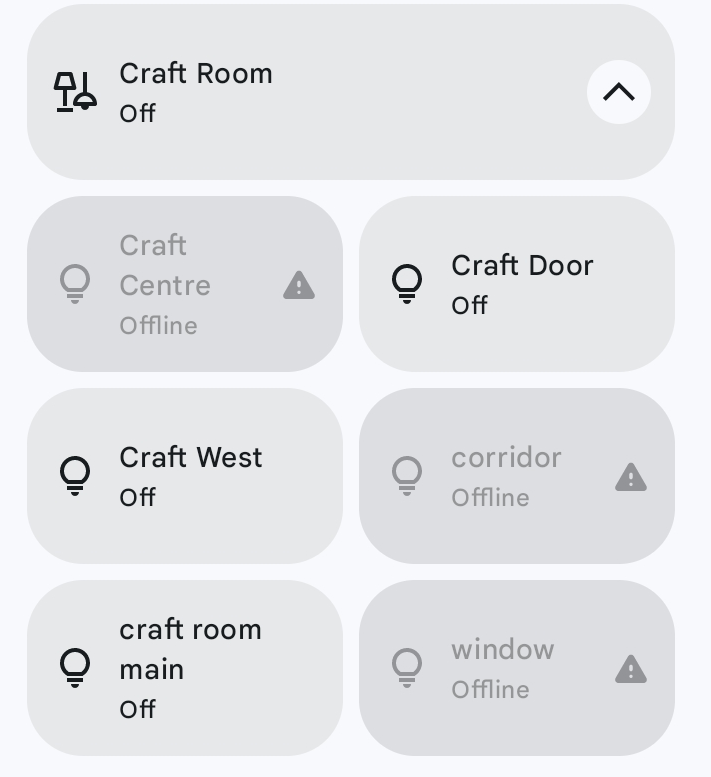Switch on the craft room main light
The image size is (711, 777).
point(184,668)
